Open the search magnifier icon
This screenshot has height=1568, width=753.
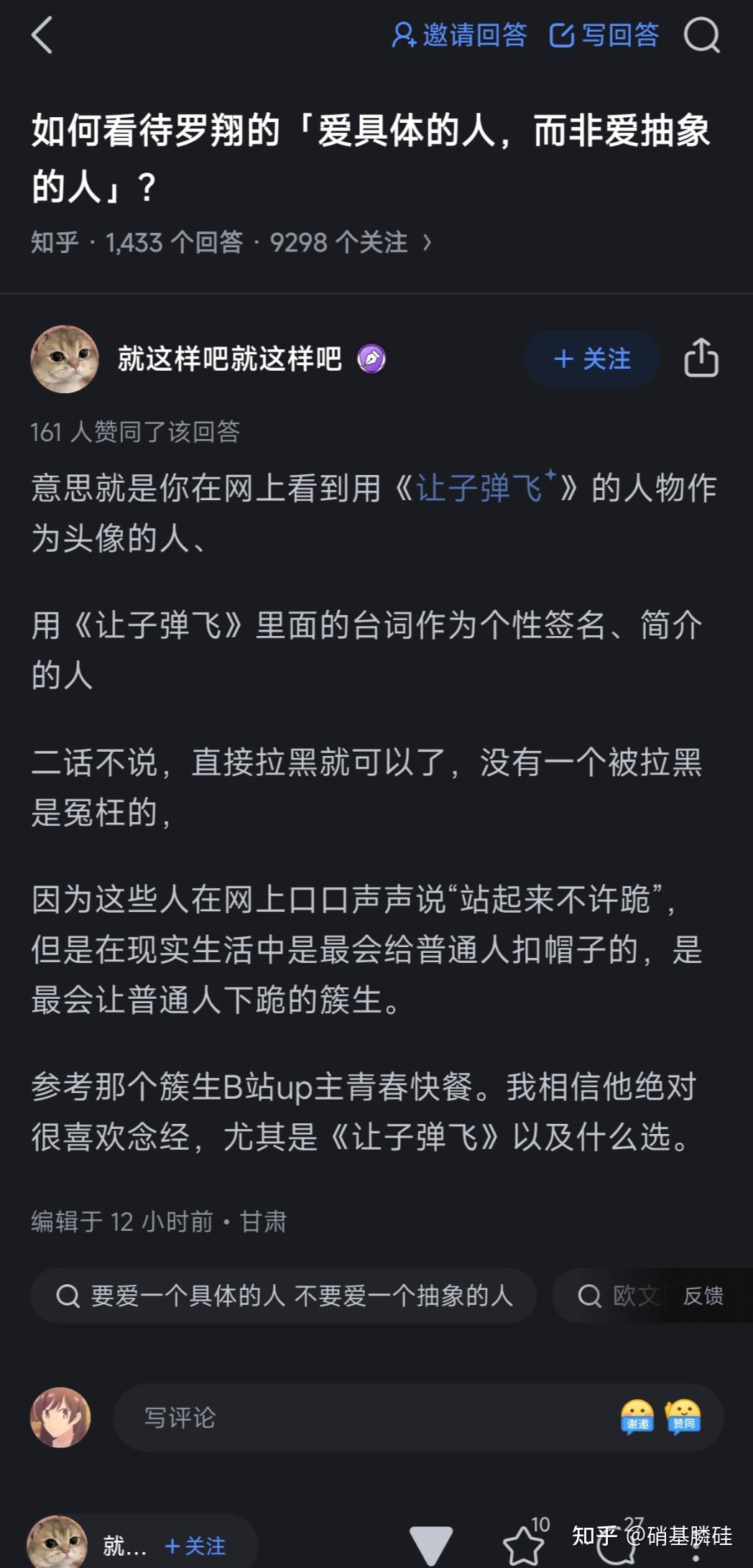[x=701, y=35]
